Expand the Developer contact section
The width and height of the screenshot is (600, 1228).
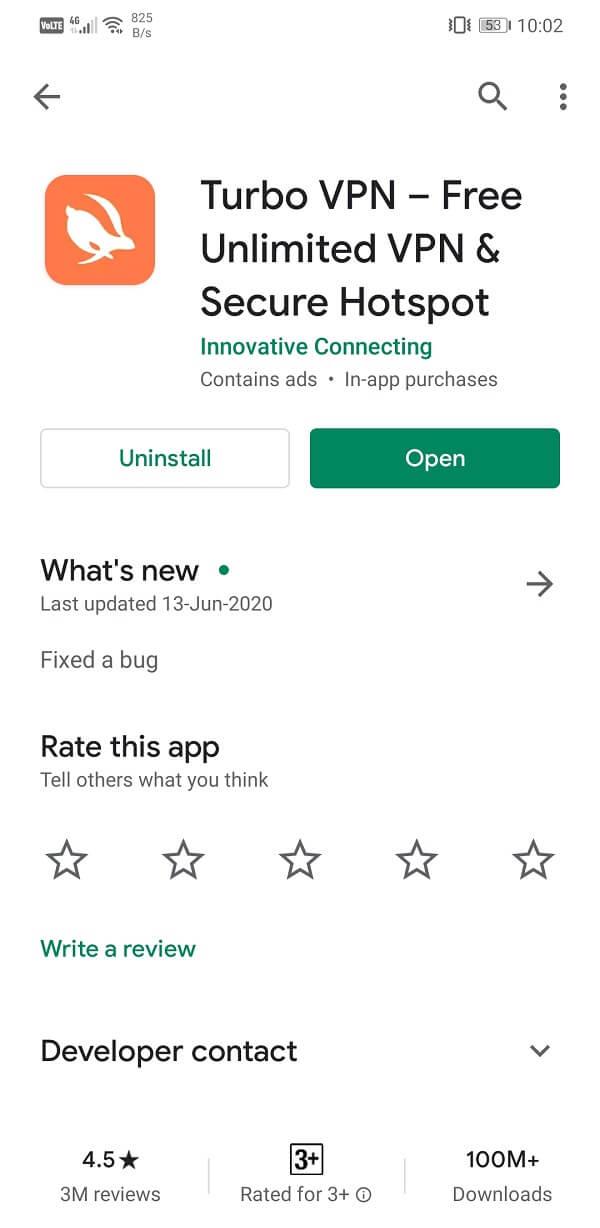coord(539,1051)
